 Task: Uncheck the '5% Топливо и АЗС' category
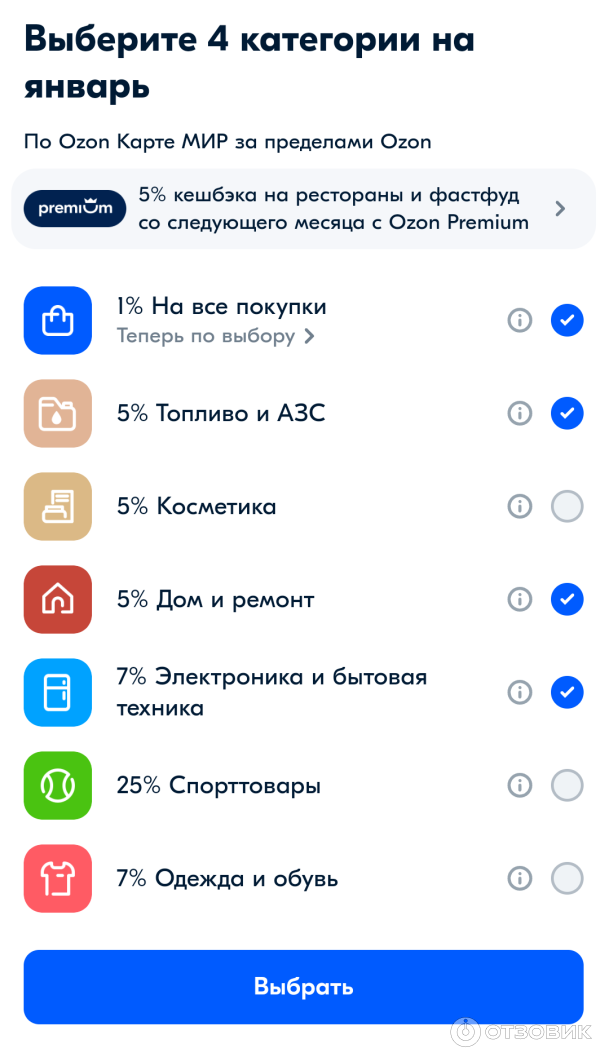coord(567,413)
